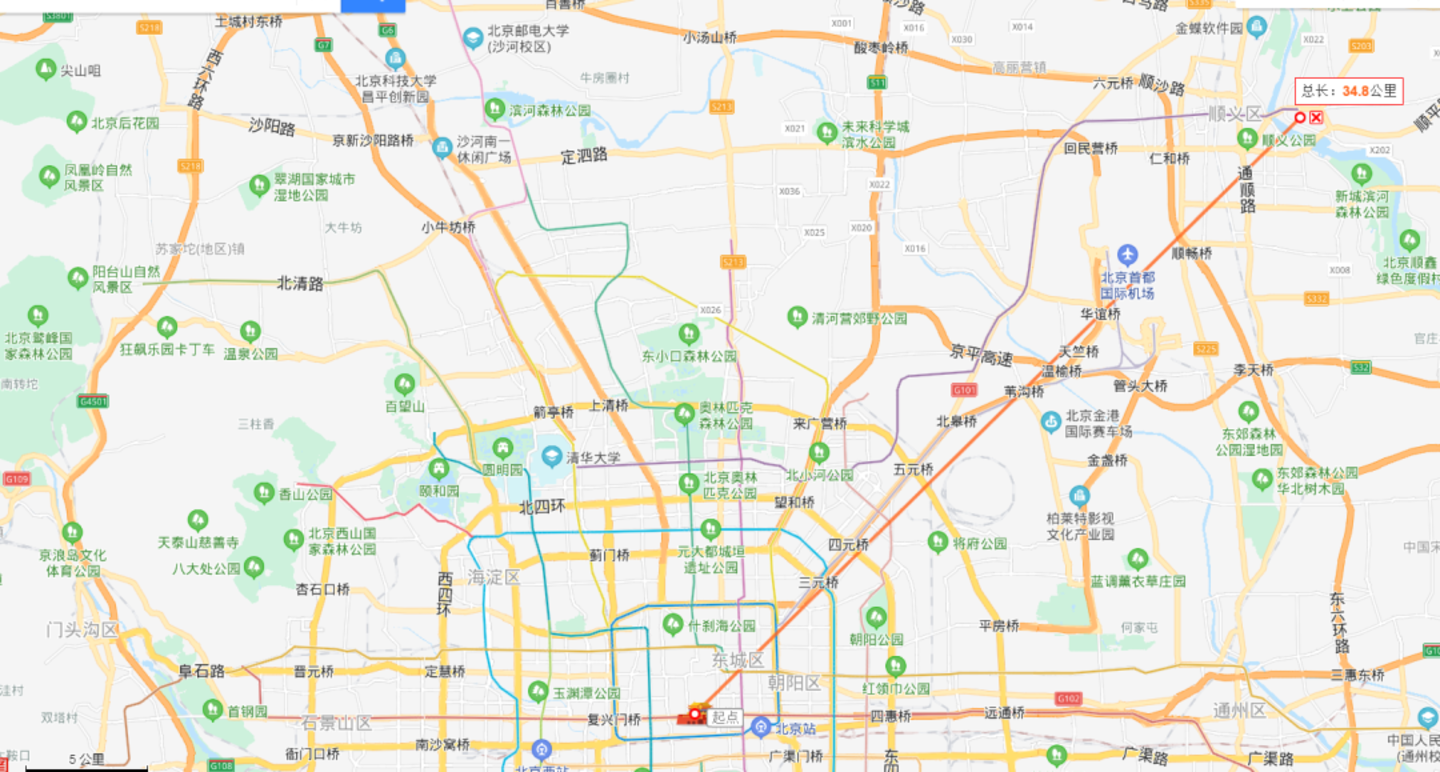Tap the 首钢园 point of interest
Image resolution: width=1440 pixels, height=772 pixels.
coord(212,710)
